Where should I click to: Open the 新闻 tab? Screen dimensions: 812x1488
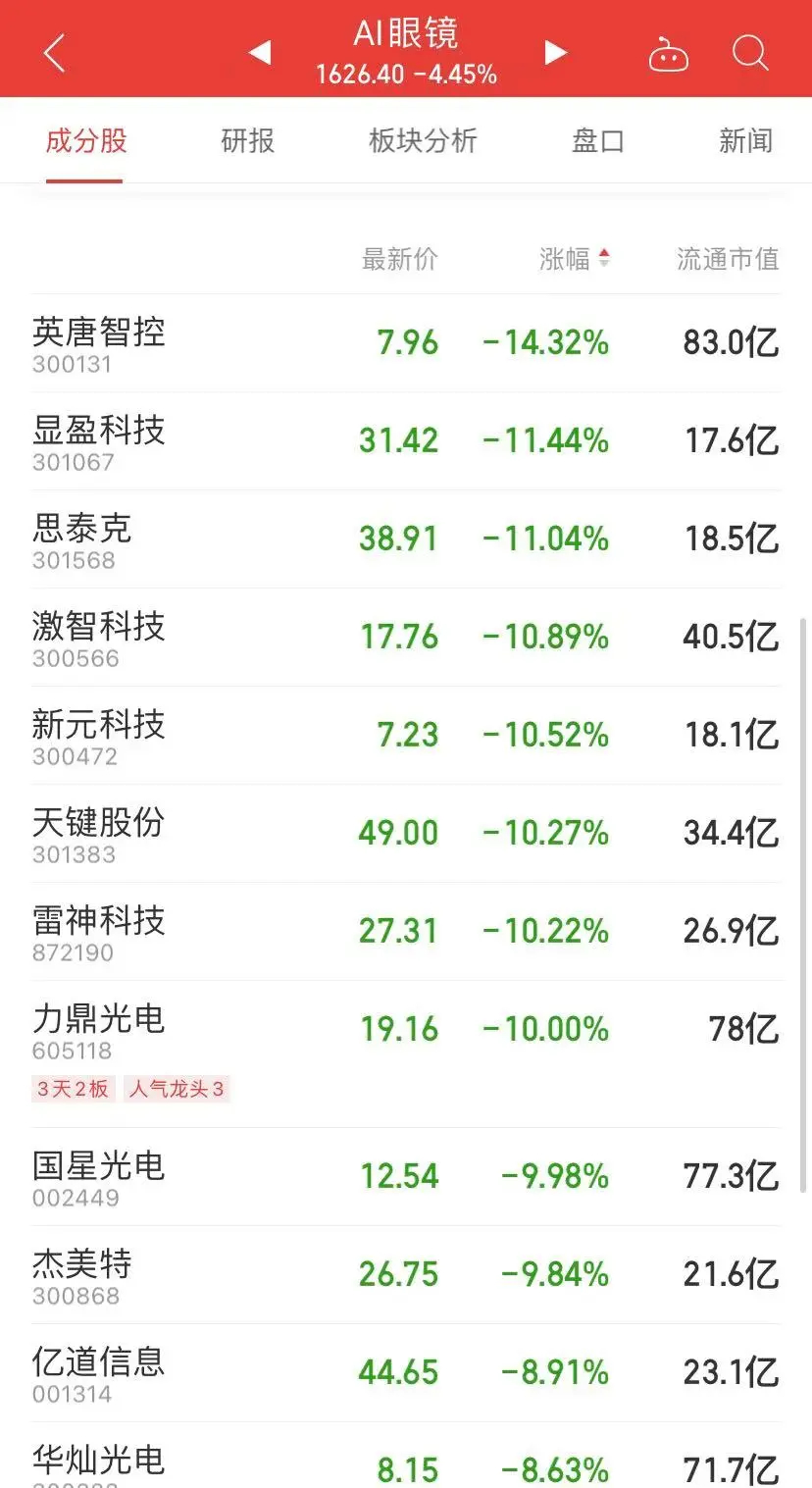click(746, 141)
